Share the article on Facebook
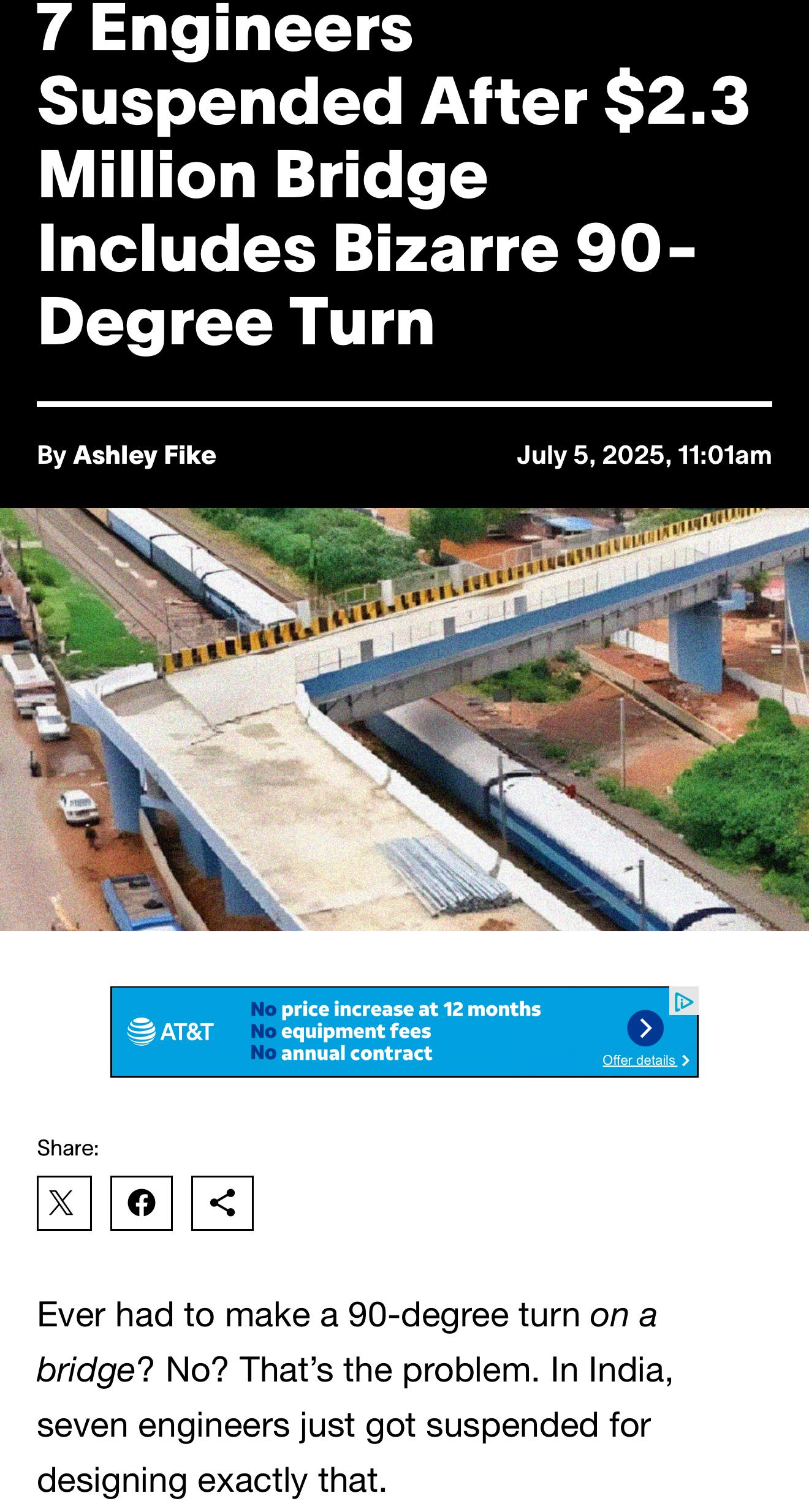This screenshot has height=1512, width=809. (x=142, y=1203)
